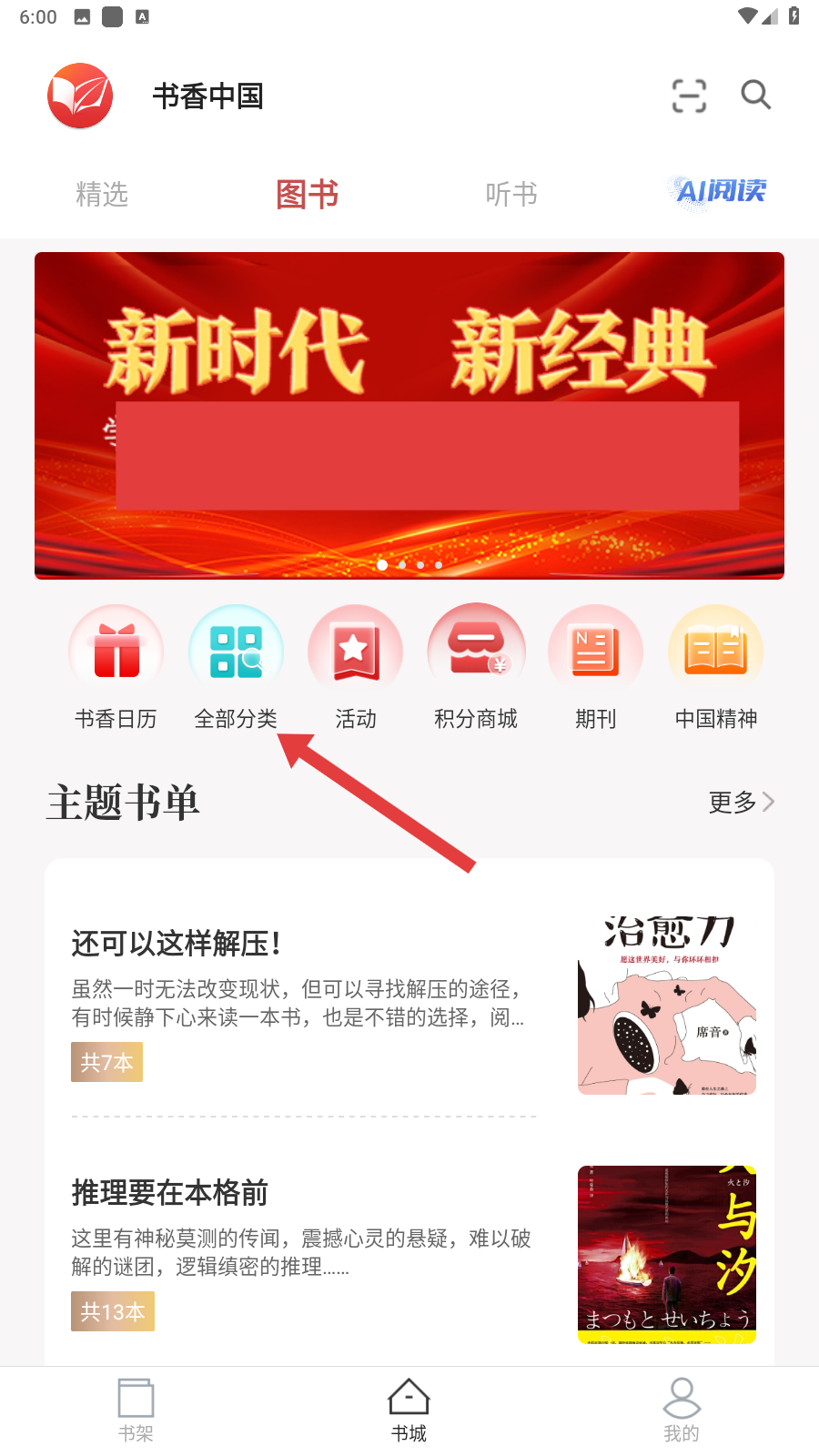Open the scan icon in the header
Image resolution: width=819 pixels, height=1456 pixels.
pos(689,96)
